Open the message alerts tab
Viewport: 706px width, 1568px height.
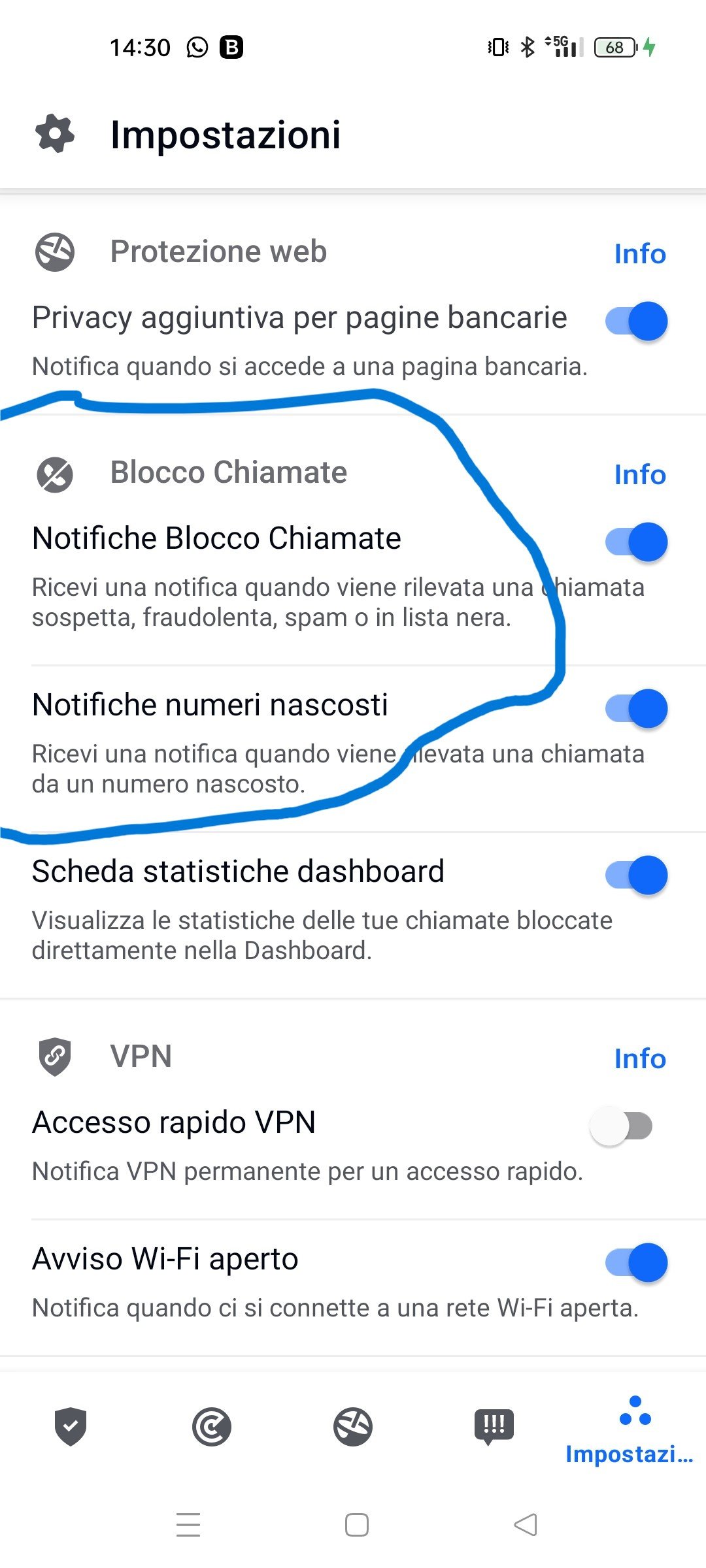point(494,1426)
